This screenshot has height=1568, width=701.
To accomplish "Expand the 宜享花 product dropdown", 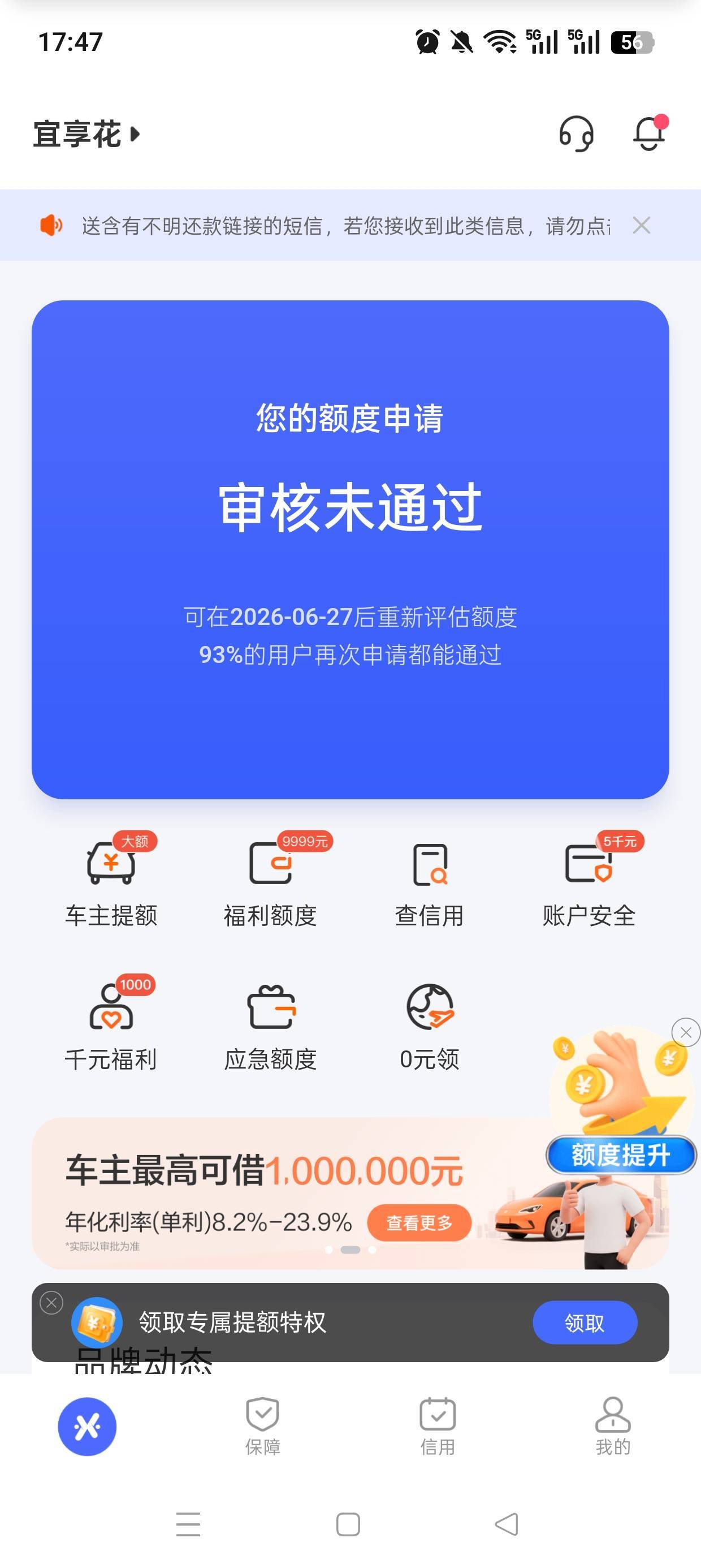I will pyautogui.click(x=87, y=134).
